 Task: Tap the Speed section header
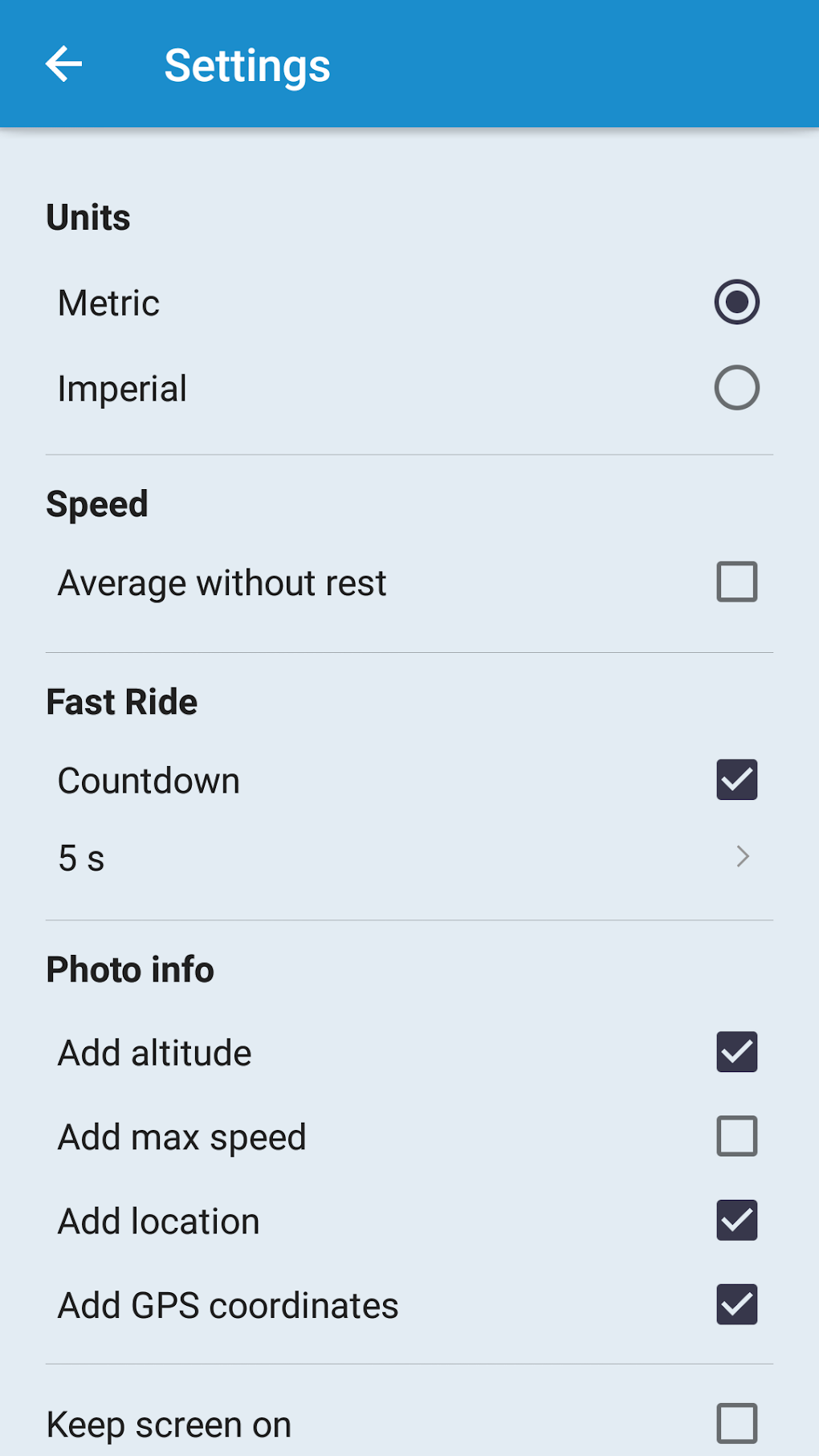coord(97,503)
